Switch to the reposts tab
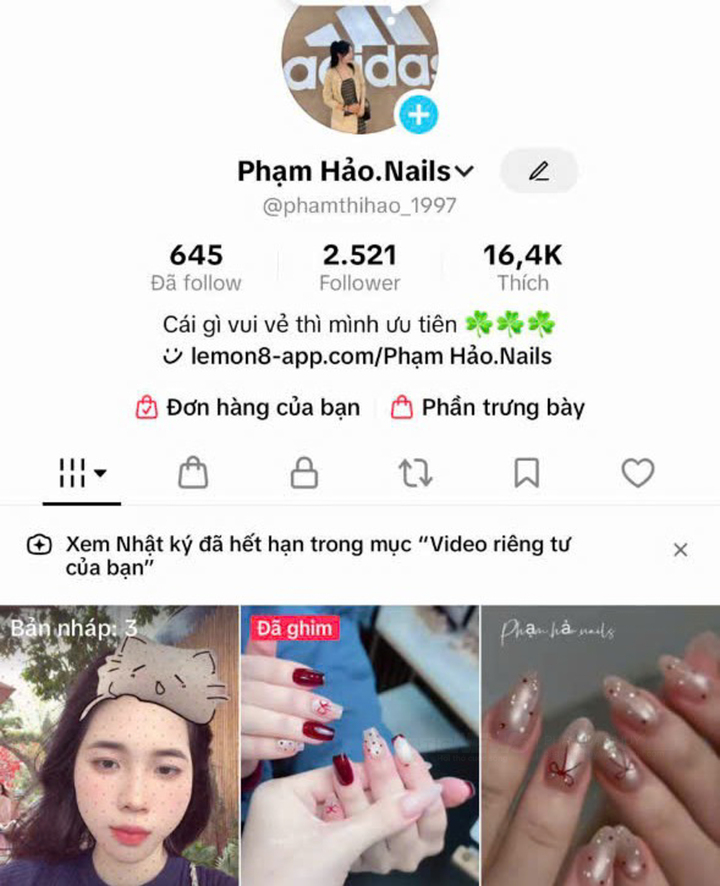This screenshot has width=720, height=886. coord(415,473)
